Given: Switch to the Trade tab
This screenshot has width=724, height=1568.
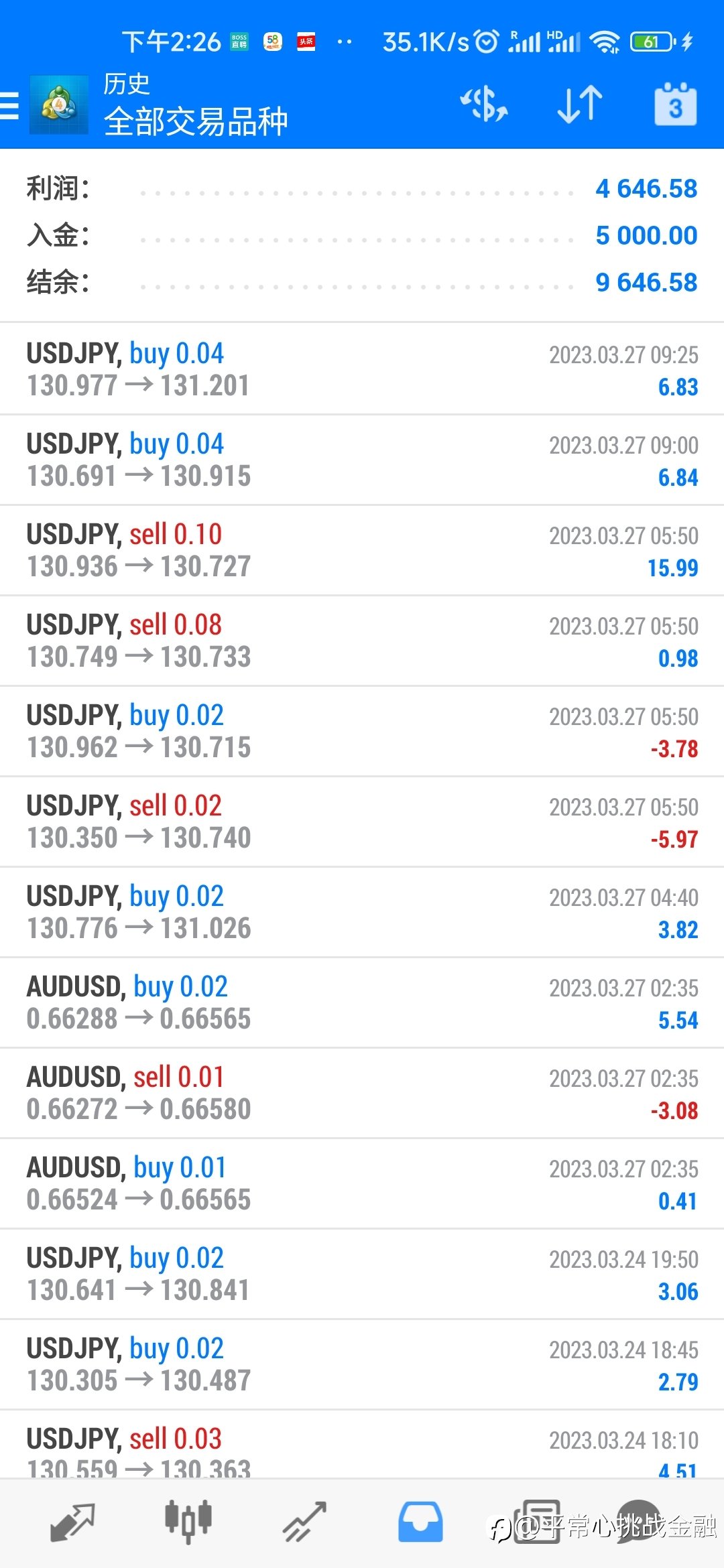Looking at the screenshot, I should click(304, 1522).
